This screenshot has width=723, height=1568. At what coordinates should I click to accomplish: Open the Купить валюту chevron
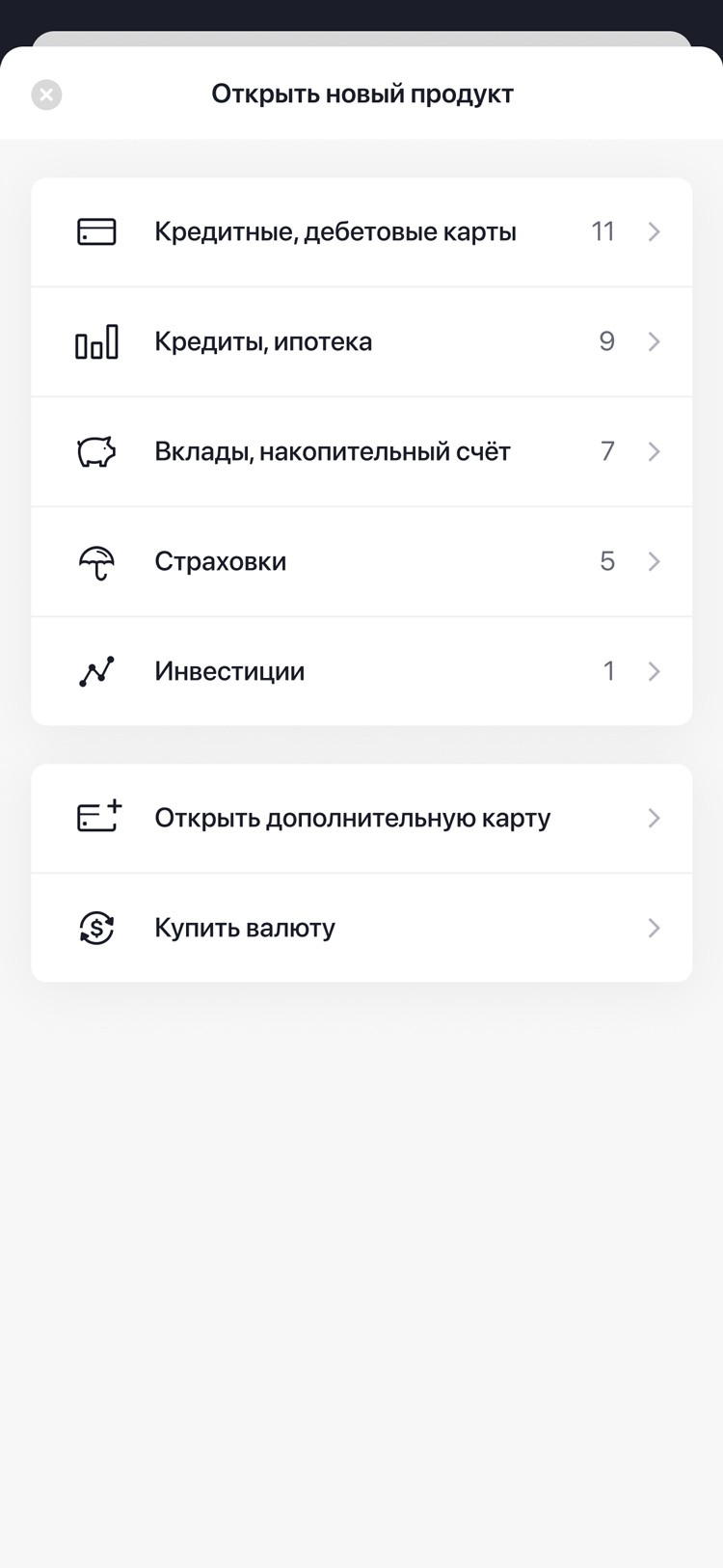coord(655,928)
